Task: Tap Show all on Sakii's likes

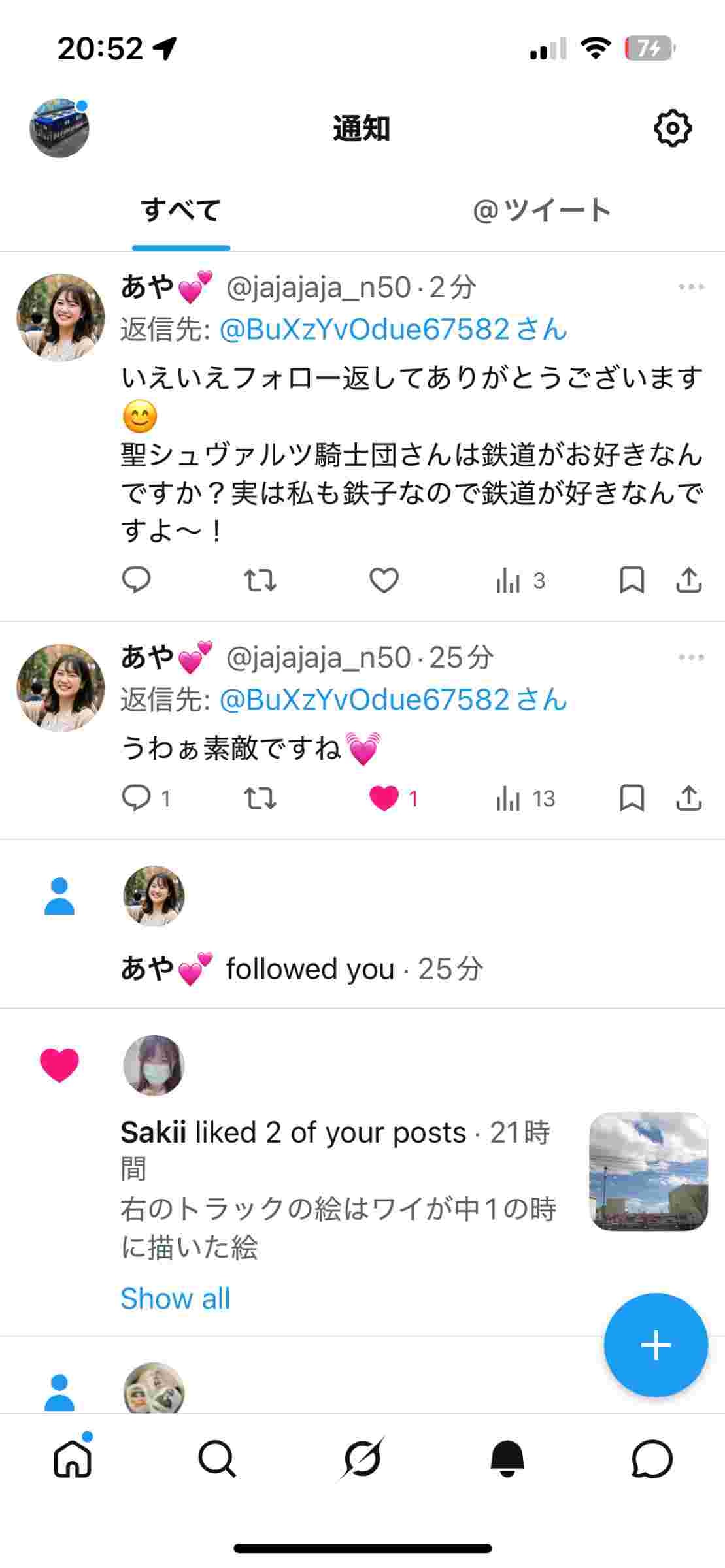Action: [x=175, y=1299]
